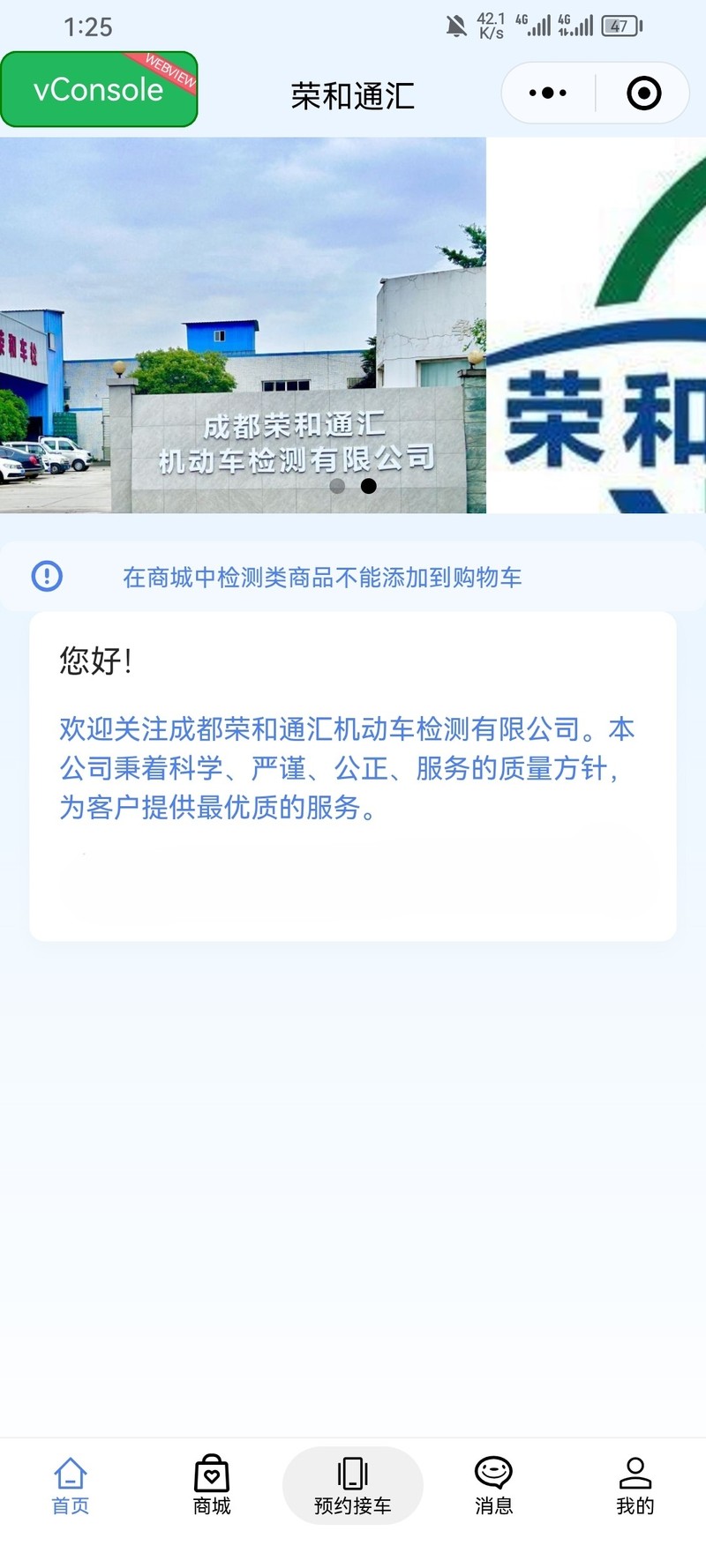This screenshot has width=706, height=1568.
Task: Tap the company gate banner image
Action: point(243,325)
